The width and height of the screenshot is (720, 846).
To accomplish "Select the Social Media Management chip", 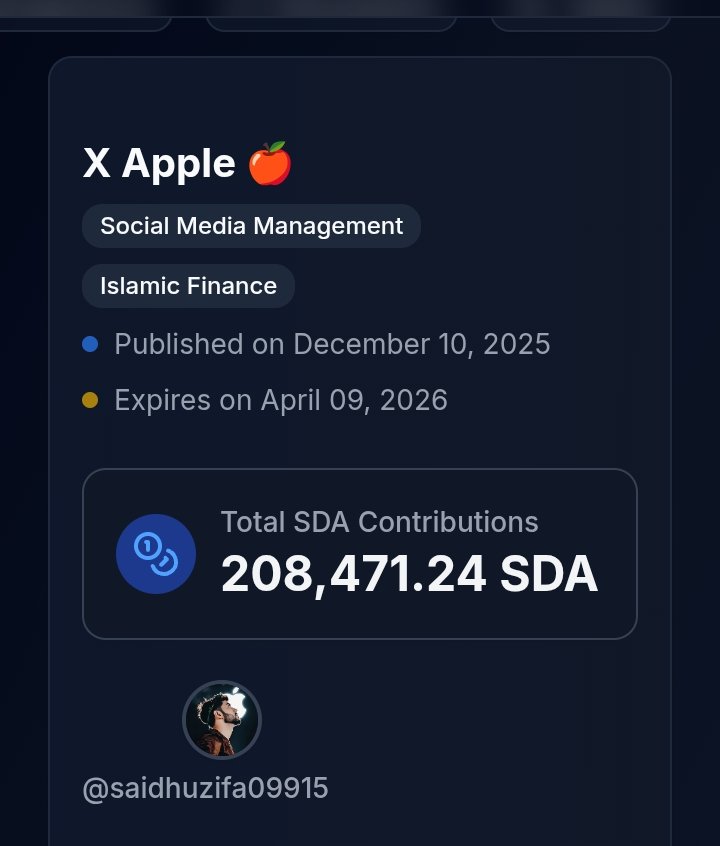I will (251, 226).
